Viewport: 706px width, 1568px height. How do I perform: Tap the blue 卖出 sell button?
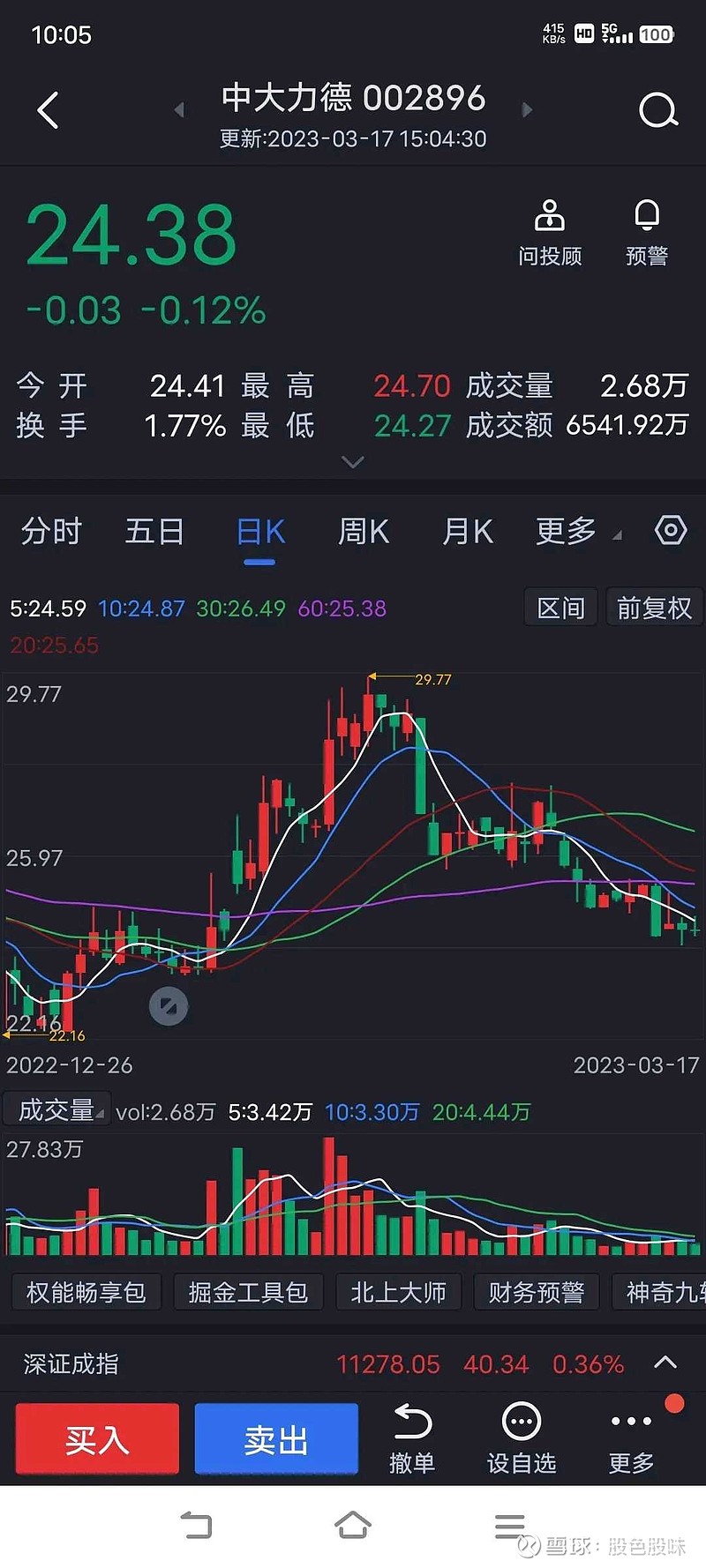click(x=276, y=1439)
